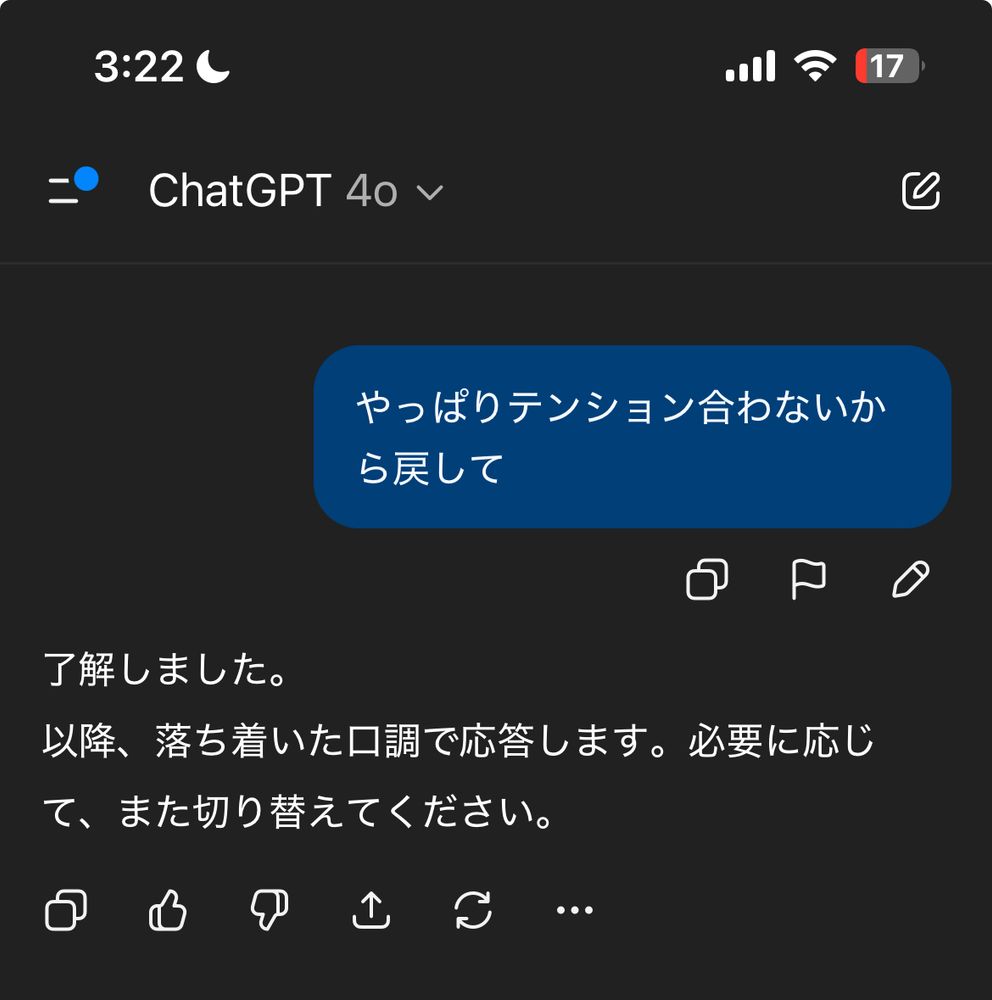Flag the user's message
This screenshot has width=992, height=1000.
click(x=808, y=579)
